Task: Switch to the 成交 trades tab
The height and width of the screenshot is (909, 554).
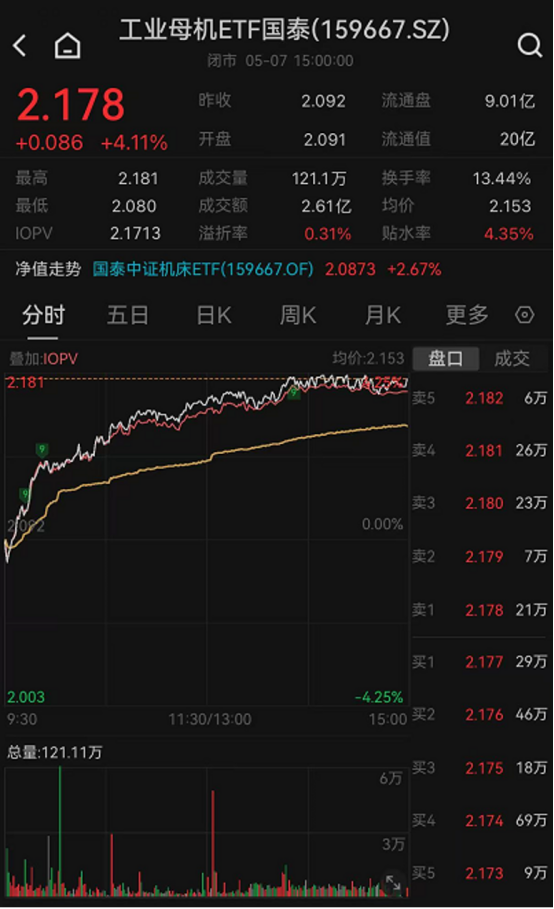Action: pos(512,359)
